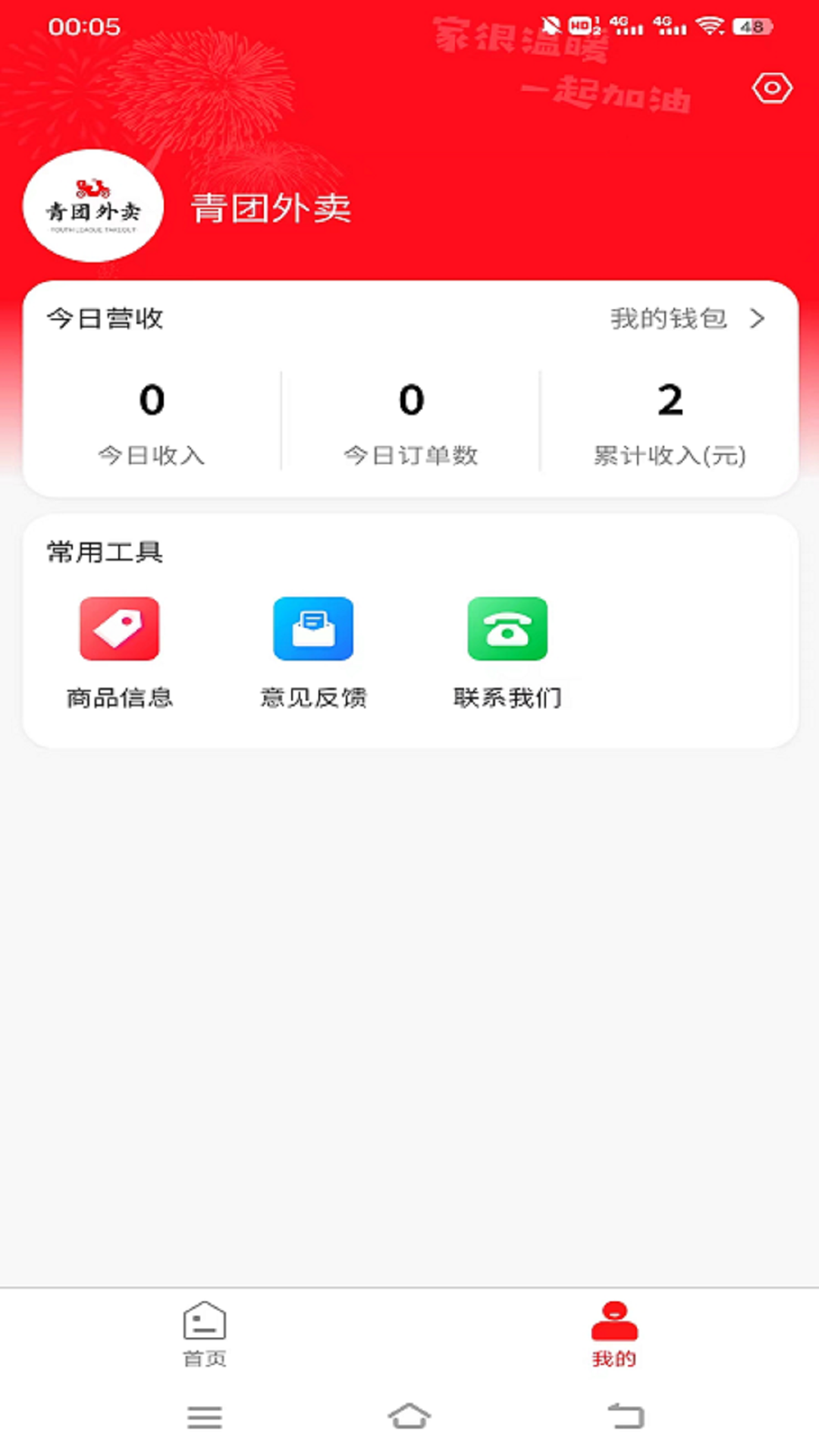Tap the 累计收入 cumulative income value
819x1456 pixels.
tap(668, 400)
